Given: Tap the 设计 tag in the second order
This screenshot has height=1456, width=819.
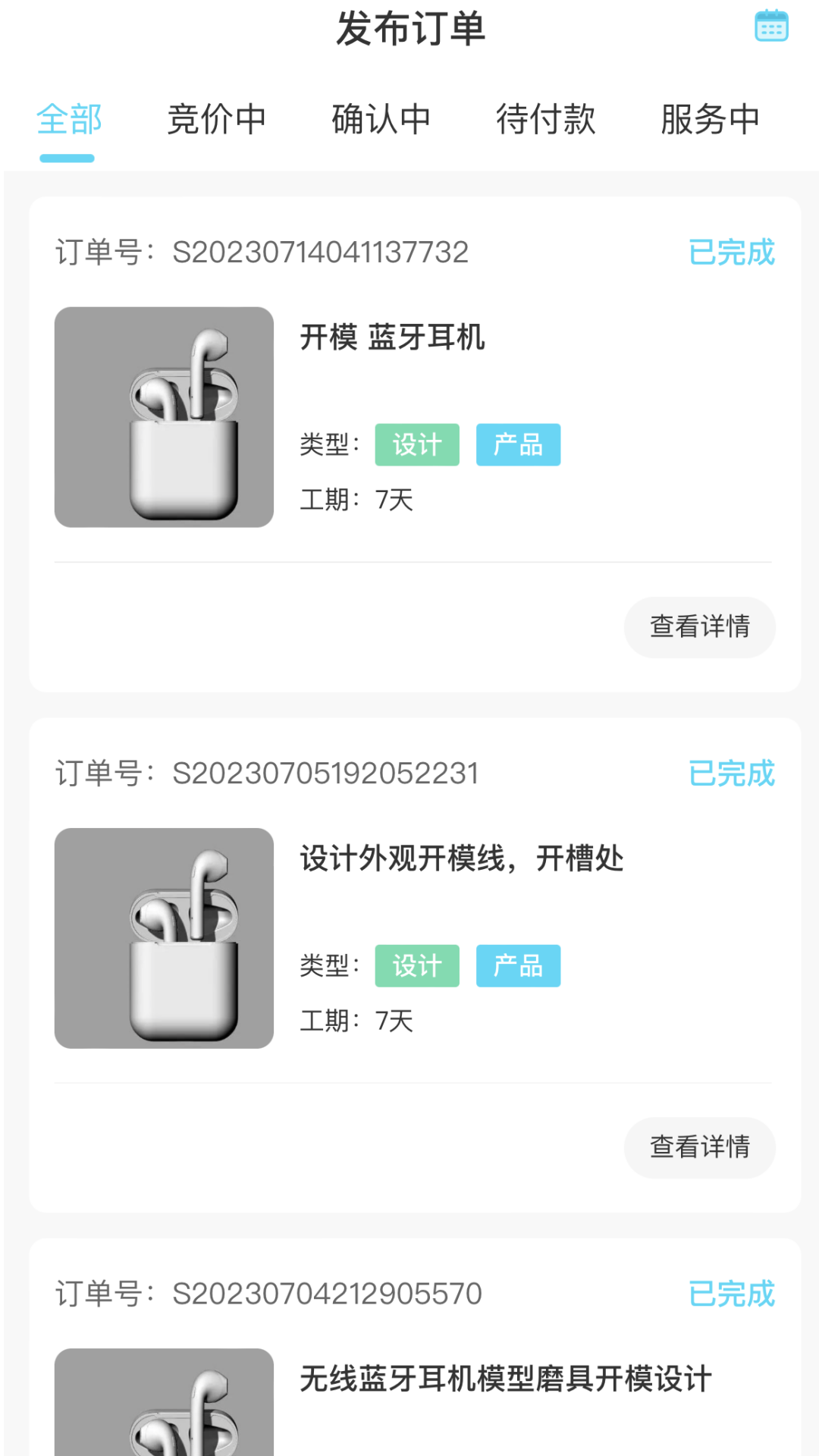Looking at the screenshot, I should click(417, 966).
